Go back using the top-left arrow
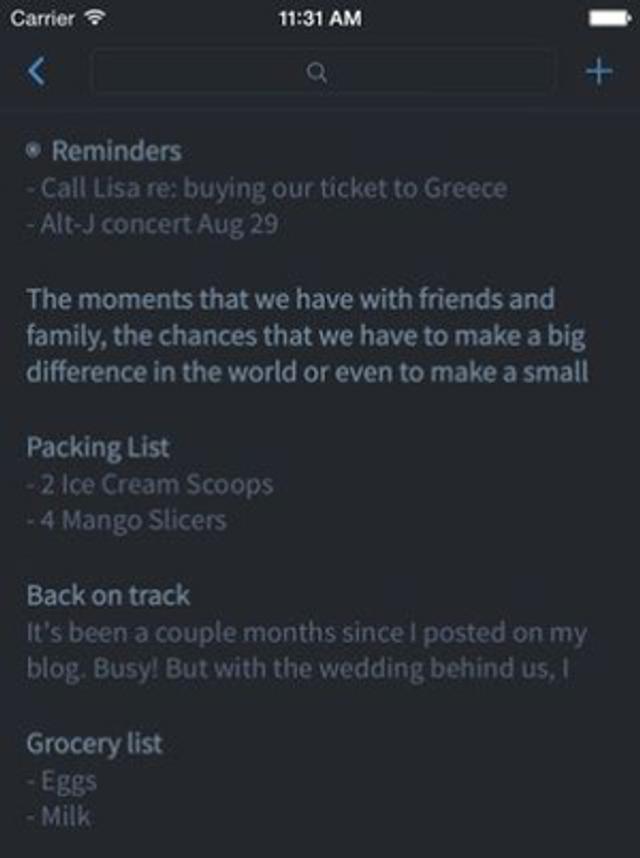The image size is (640, 858). pyautogui.click(x=37, y=72)
